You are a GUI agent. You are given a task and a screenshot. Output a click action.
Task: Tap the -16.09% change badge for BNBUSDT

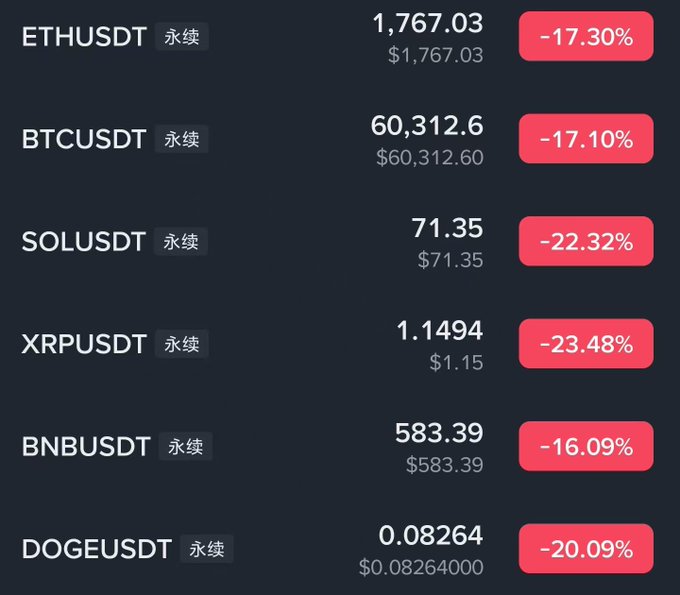(x=586, y=446)
